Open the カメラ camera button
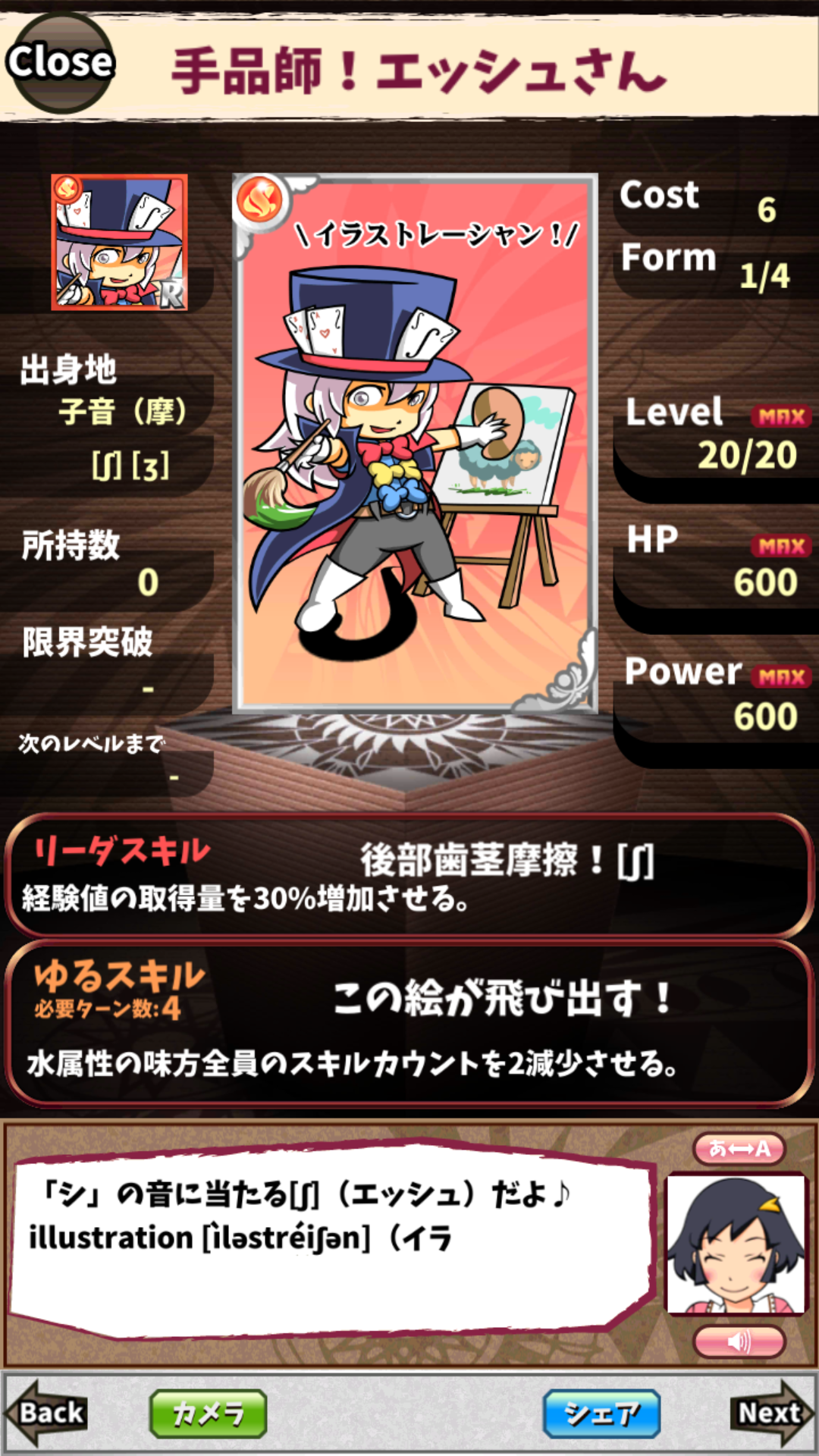Image resolution: width=819 pixels, height=1456 pixels. coord(208,1414)
